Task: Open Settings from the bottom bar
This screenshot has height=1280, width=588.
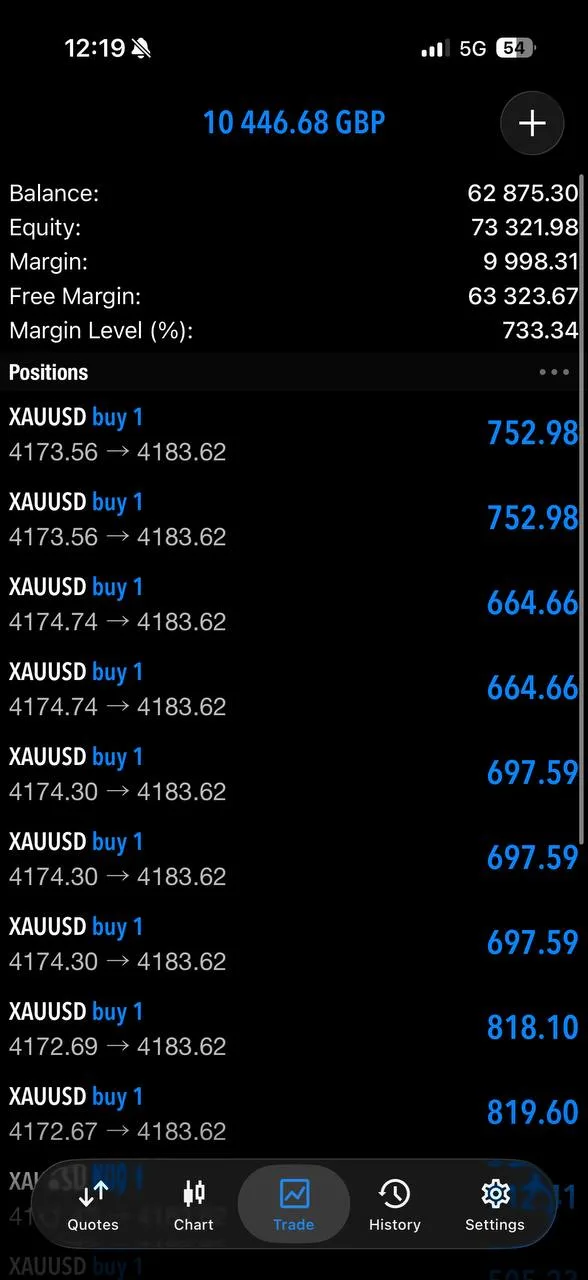Action: 495,1205
